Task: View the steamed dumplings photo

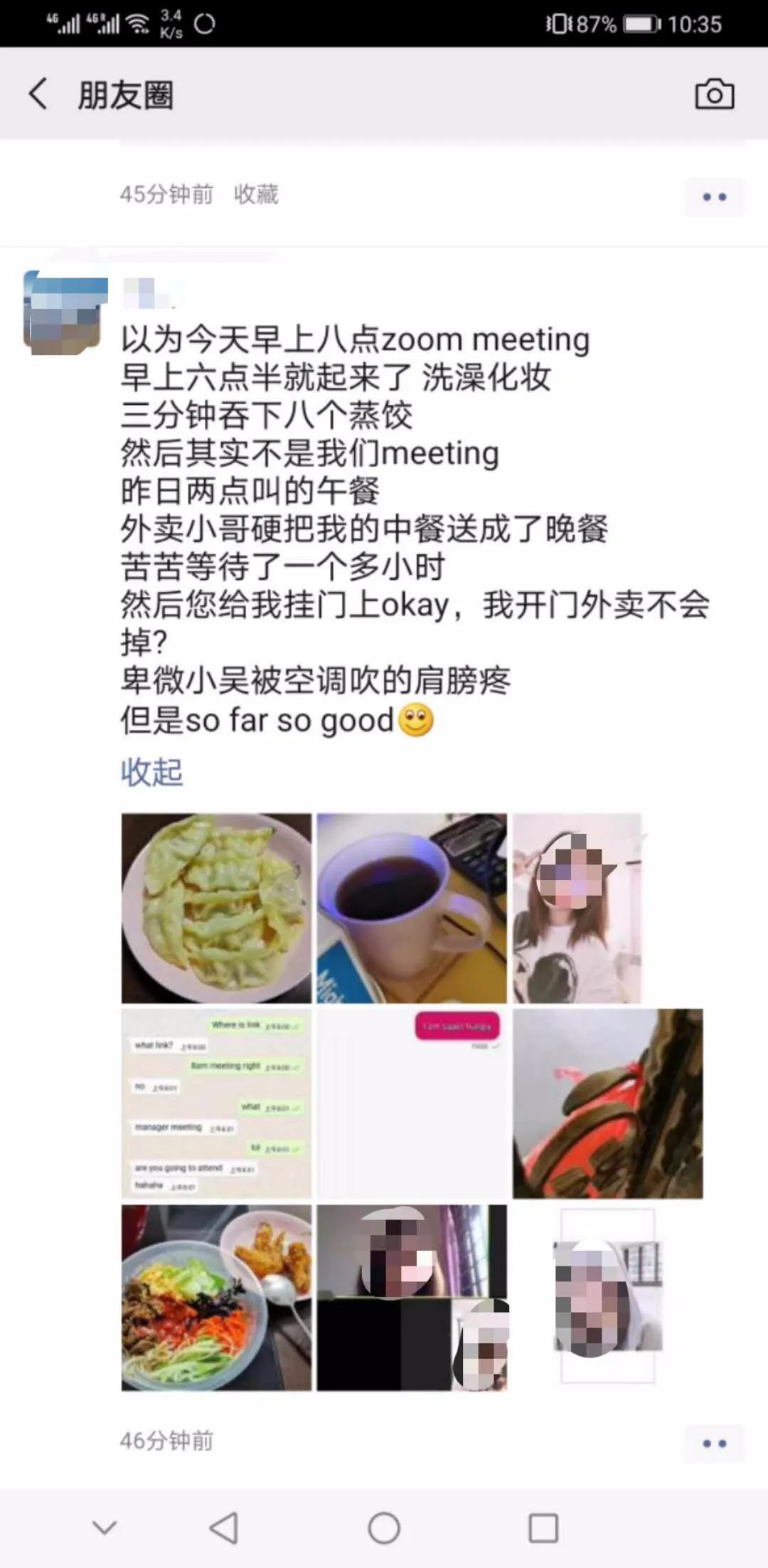Action: (216, 908)
